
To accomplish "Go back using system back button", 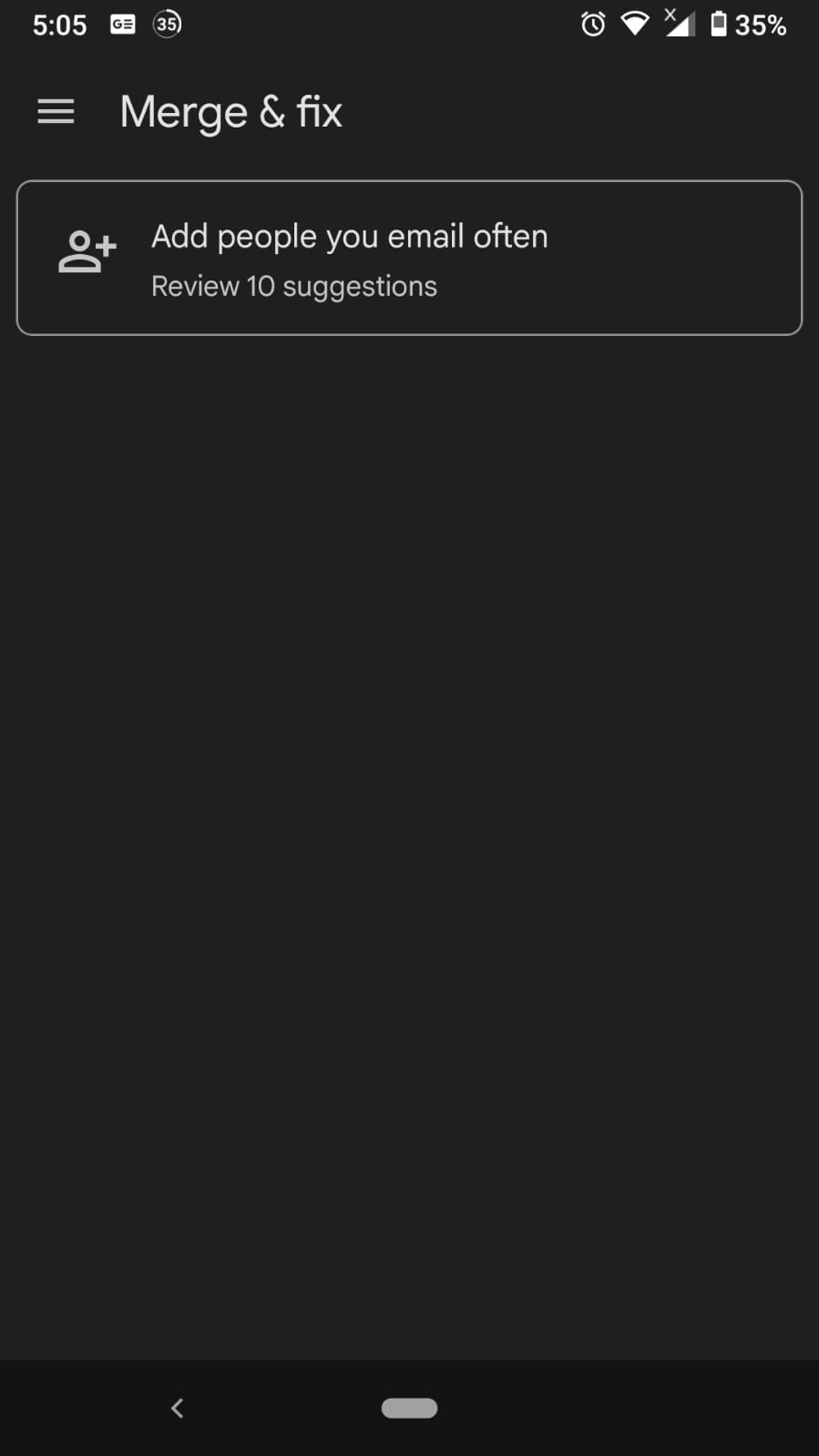I will click(178, 1408).
